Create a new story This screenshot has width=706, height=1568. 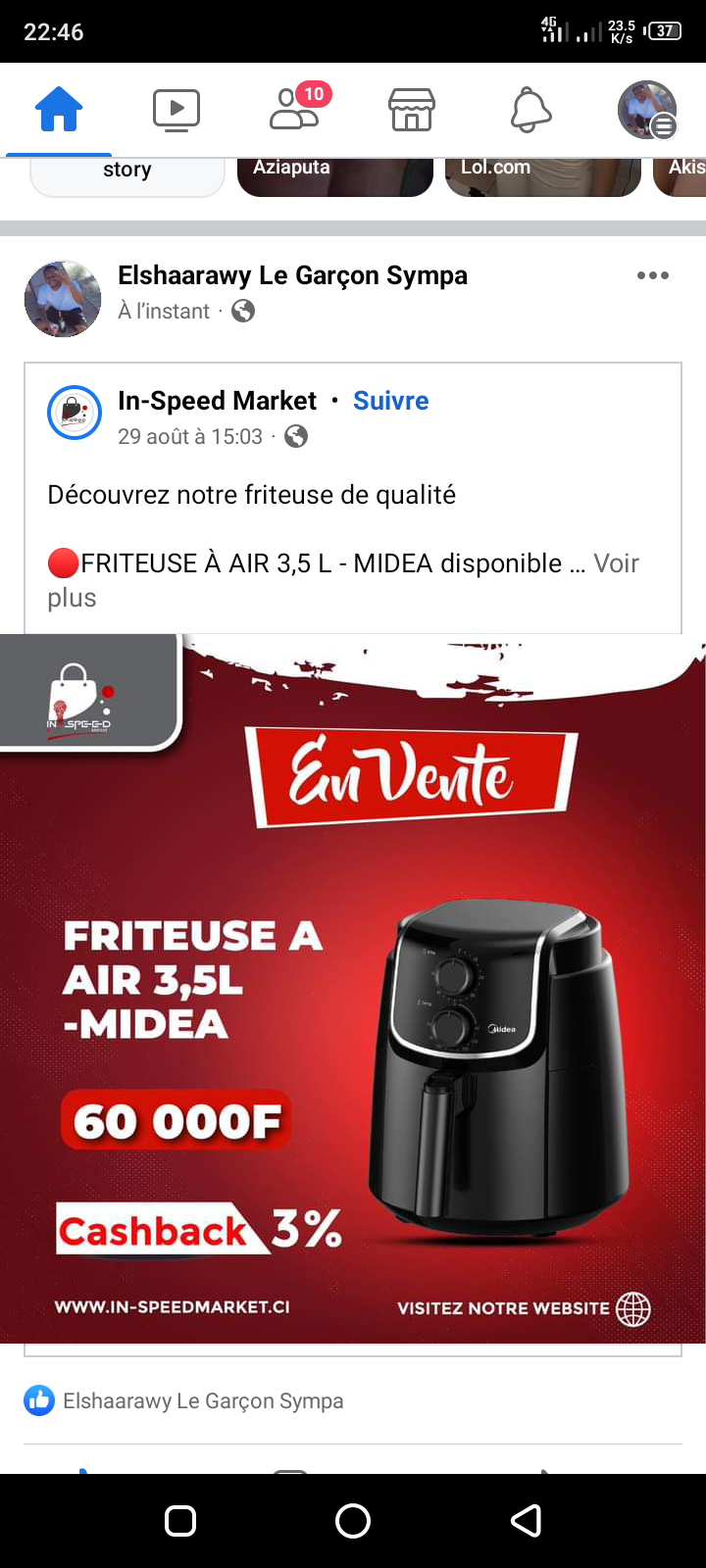tap(127, 176)
